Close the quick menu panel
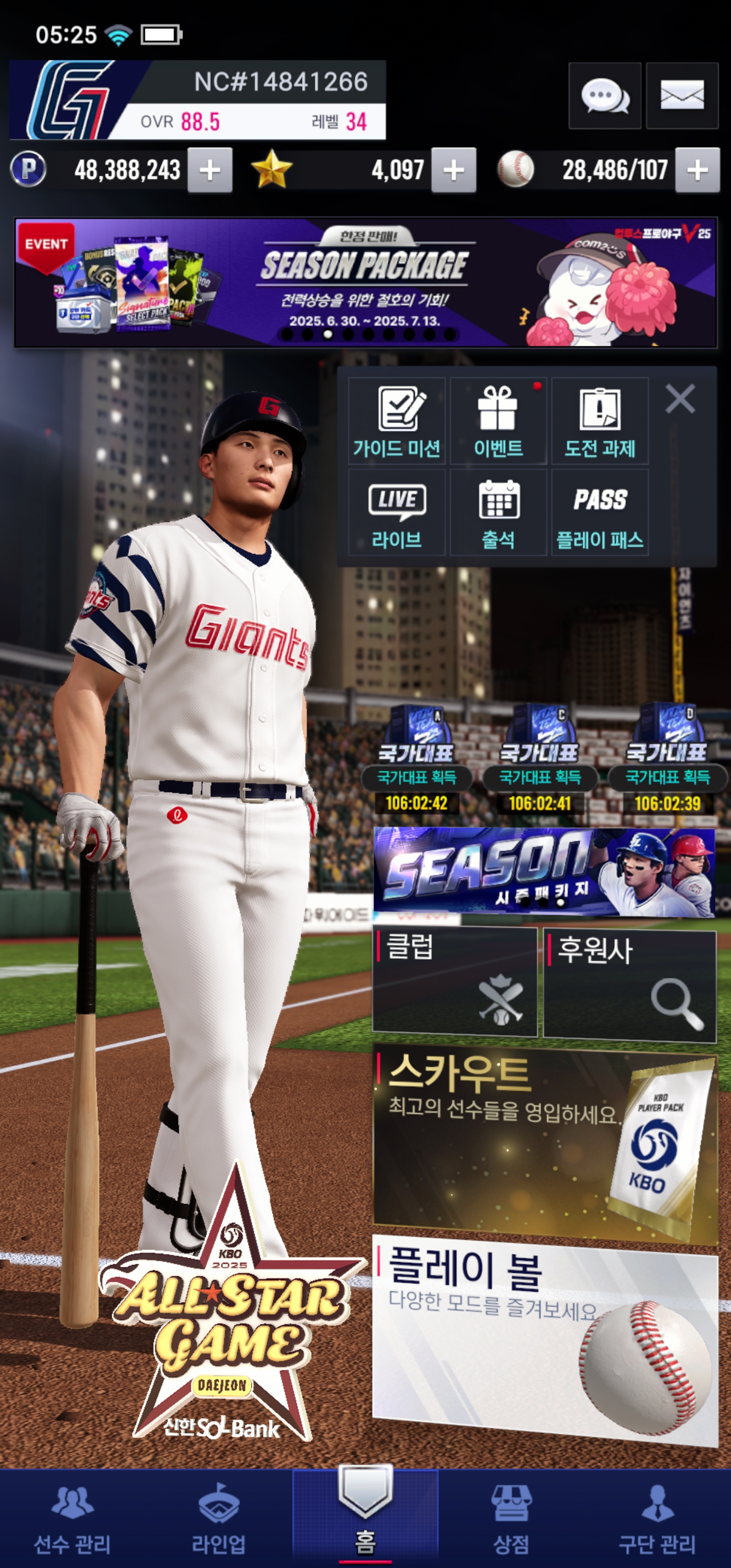This screenshot has width=731, height=1568. coord(680,399)
